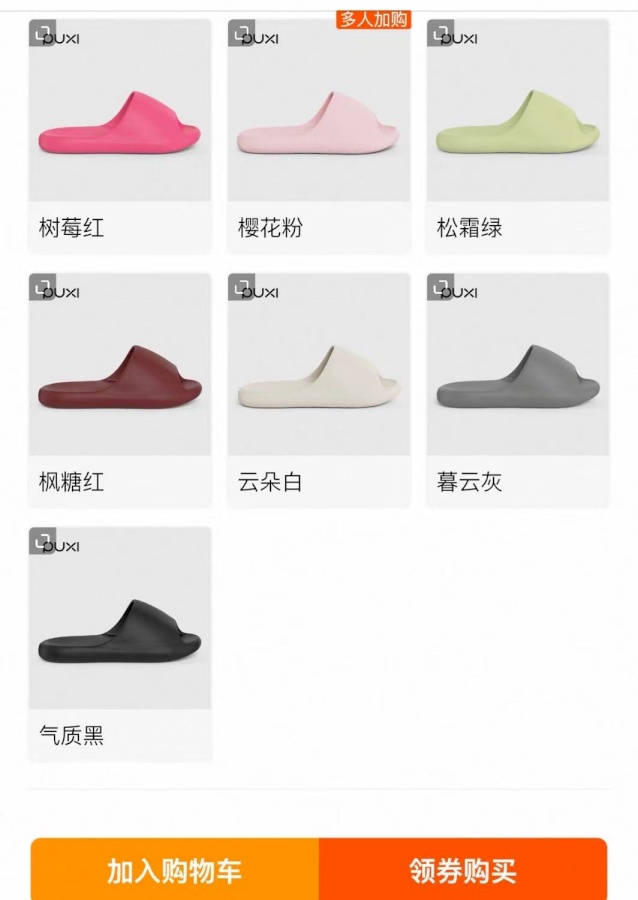The width and height of the screenshot is (638, 900).
Task: Tap 加入购物车 to add to cart
Action: [175, 870]
